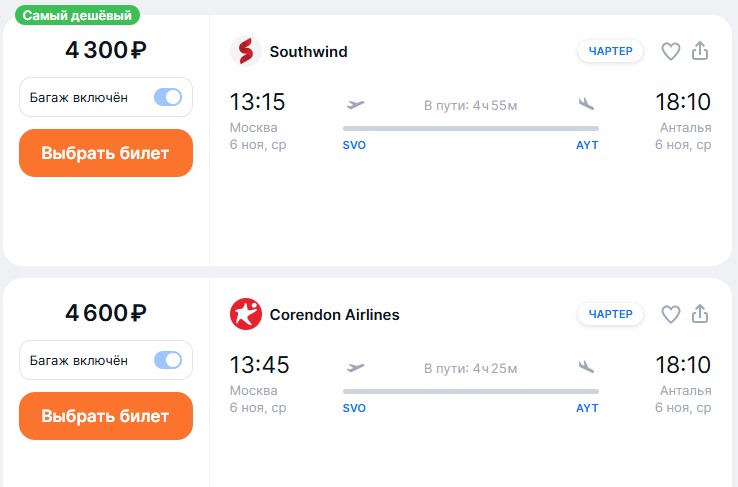
Task: Tap 'Выбрать билет' for the 4 600₽ Corendon flight
Action: [x=106, y=416]
